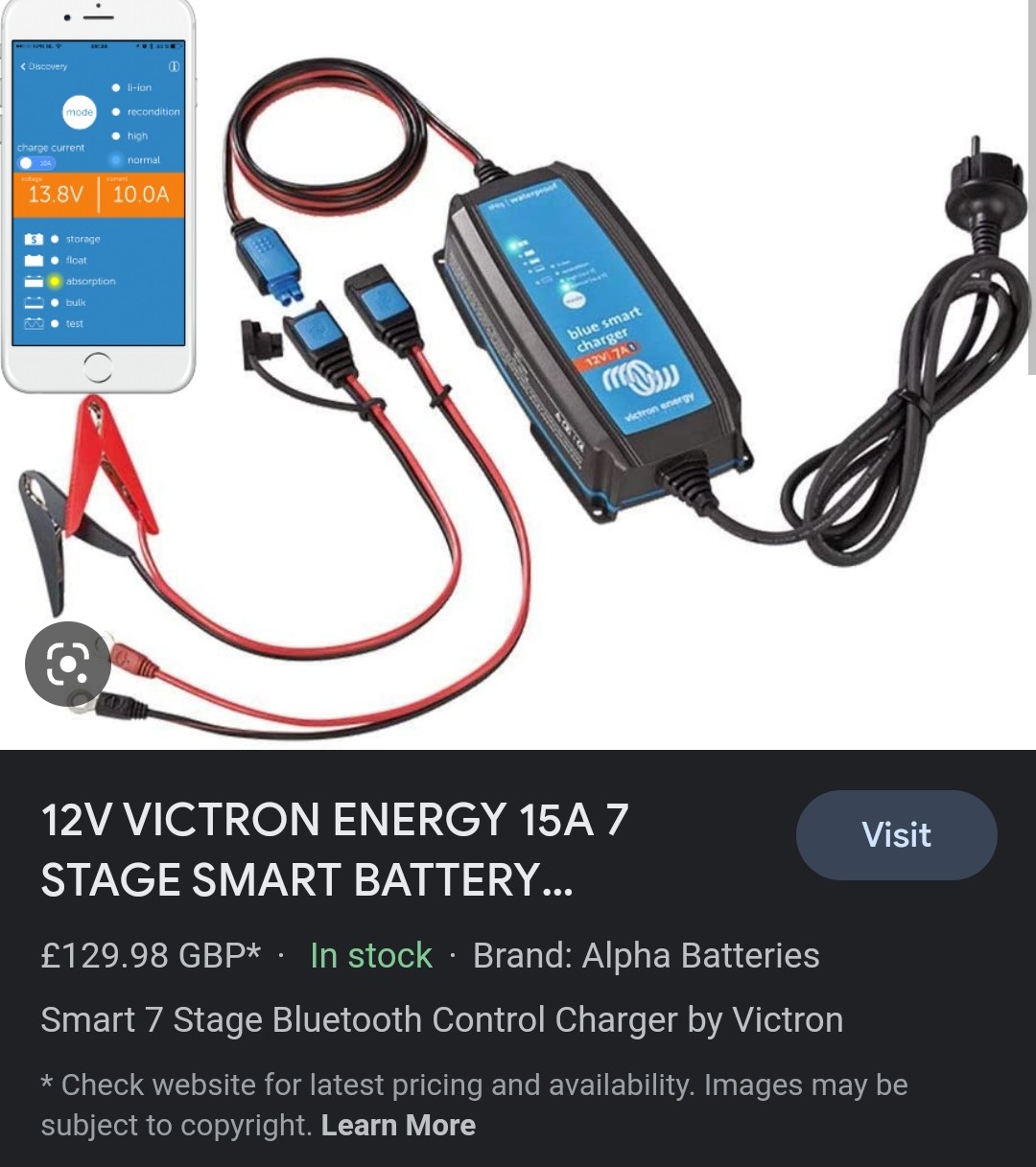Open Google Lens image search icon
Viewport: 1036px width, 1167px height.
point(67,664)
